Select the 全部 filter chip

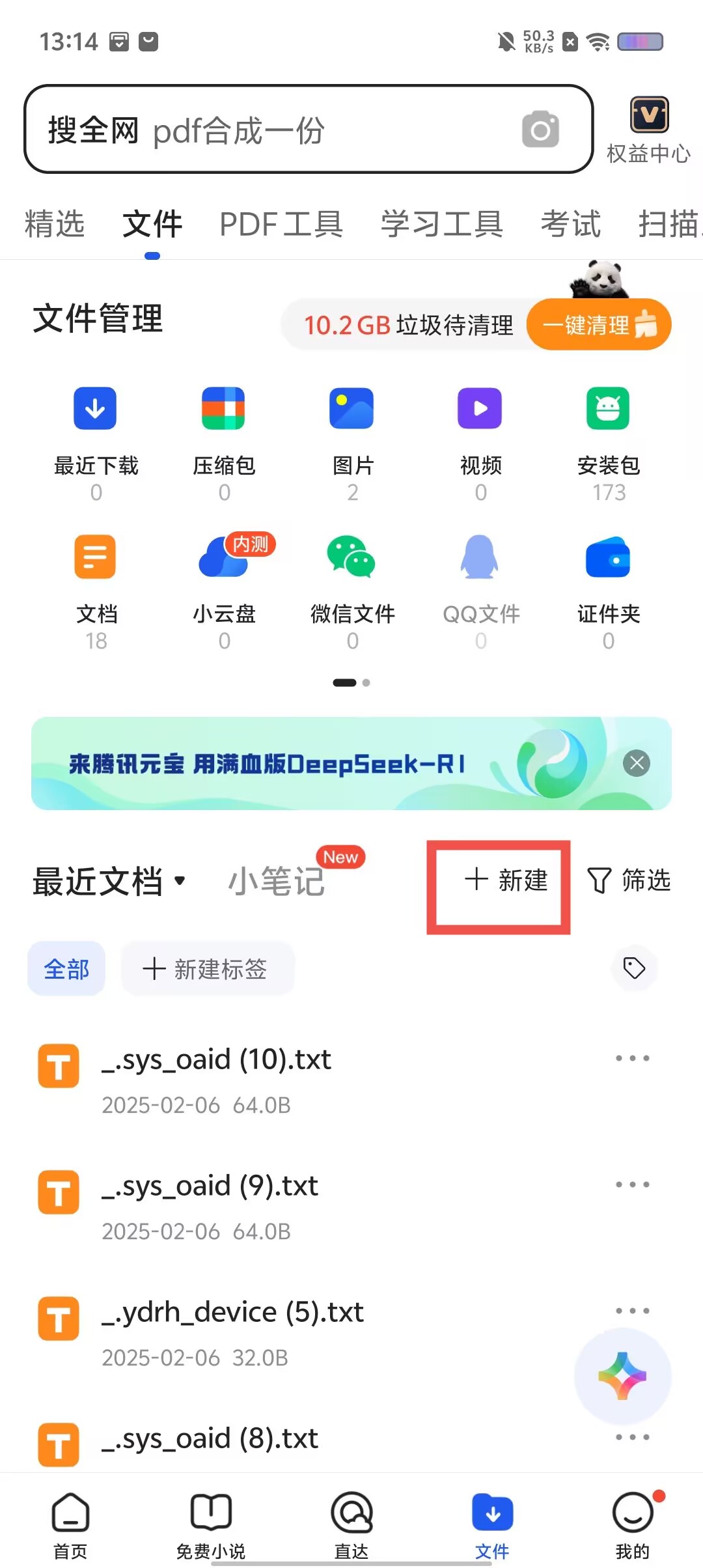(x=66, y=968)
